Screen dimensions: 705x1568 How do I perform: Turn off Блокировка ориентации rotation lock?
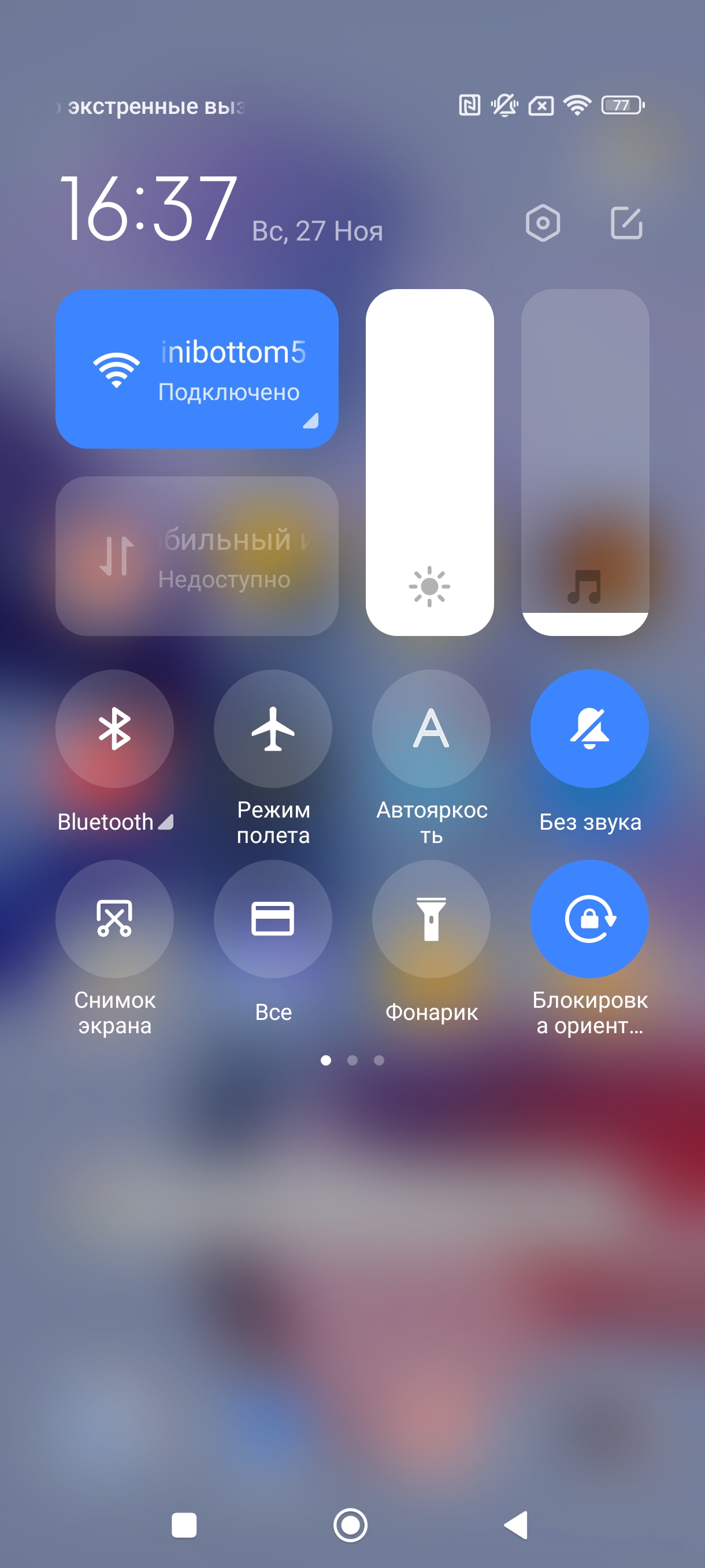[x=589, y=919]
